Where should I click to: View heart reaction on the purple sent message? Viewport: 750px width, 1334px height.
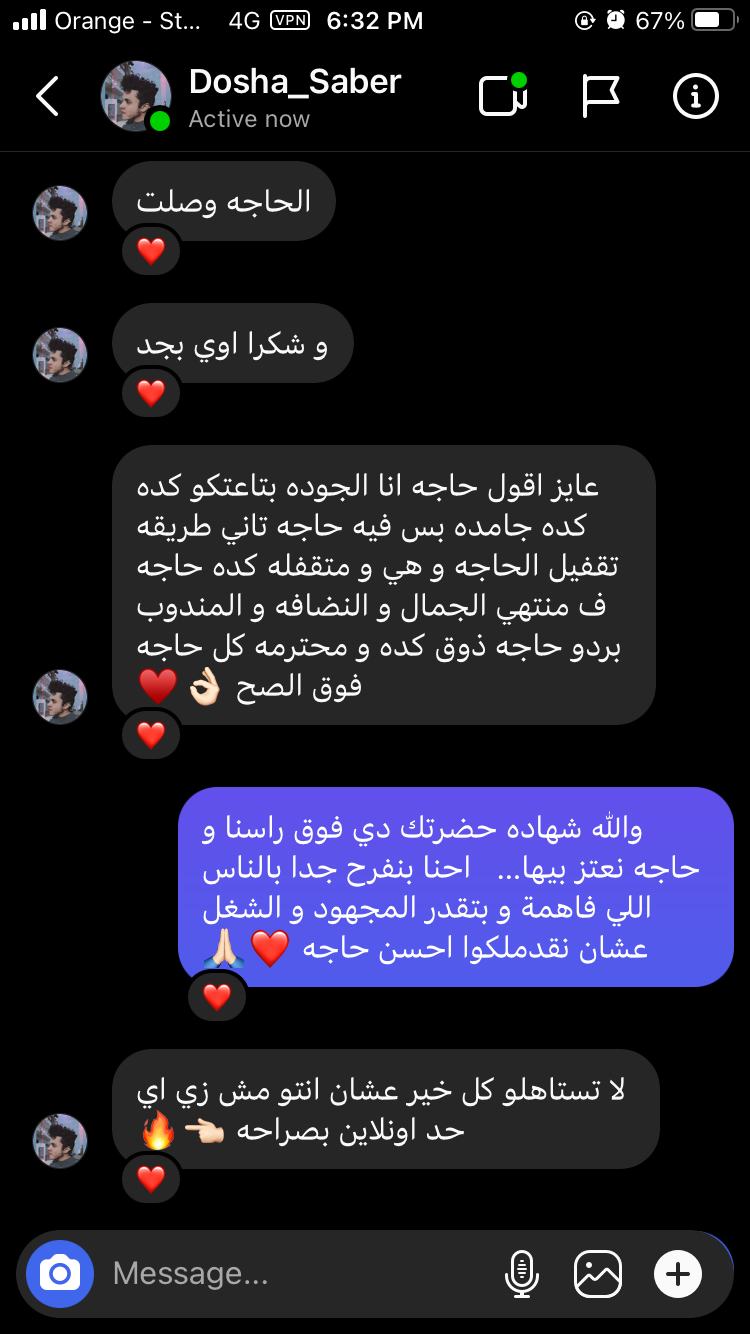(217, 996)
